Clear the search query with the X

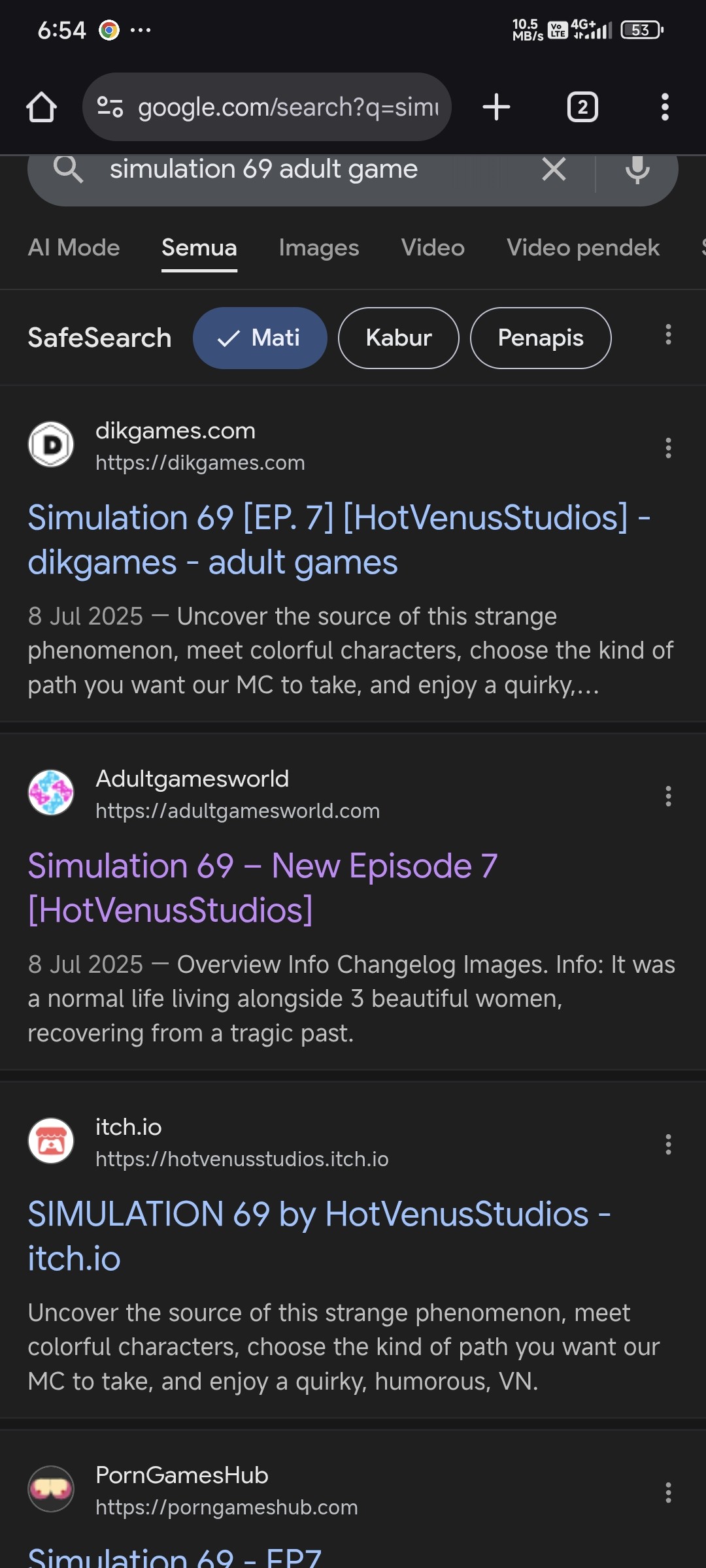coord(554,170)
